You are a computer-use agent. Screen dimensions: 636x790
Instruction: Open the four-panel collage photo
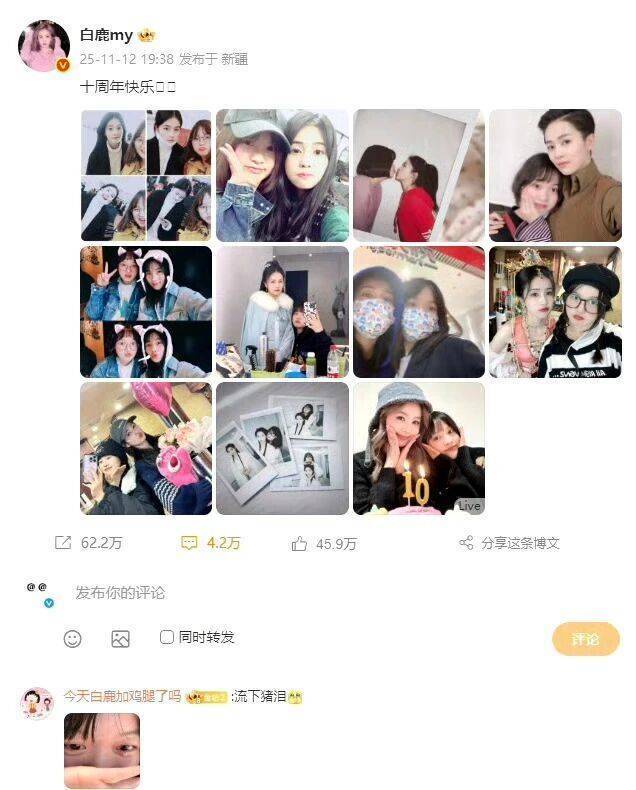click(x=146, y=175)
